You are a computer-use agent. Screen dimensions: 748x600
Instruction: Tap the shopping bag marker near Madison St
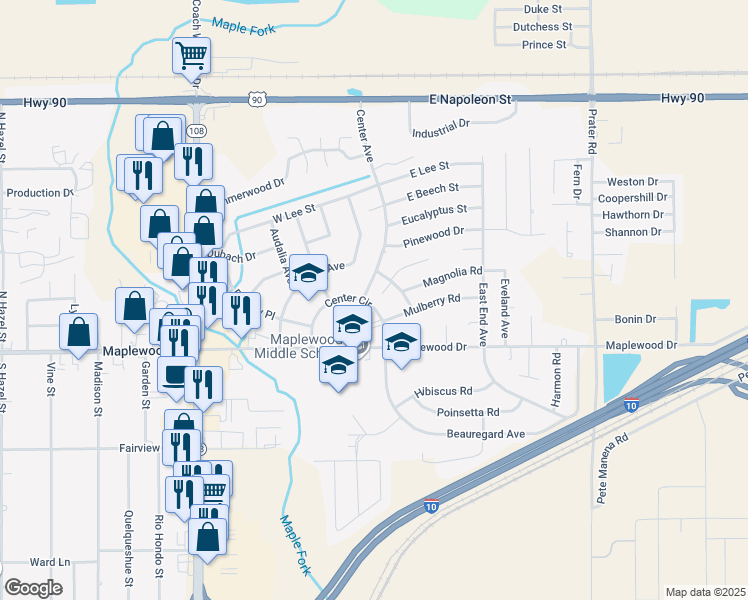click(x=79, y=336)
